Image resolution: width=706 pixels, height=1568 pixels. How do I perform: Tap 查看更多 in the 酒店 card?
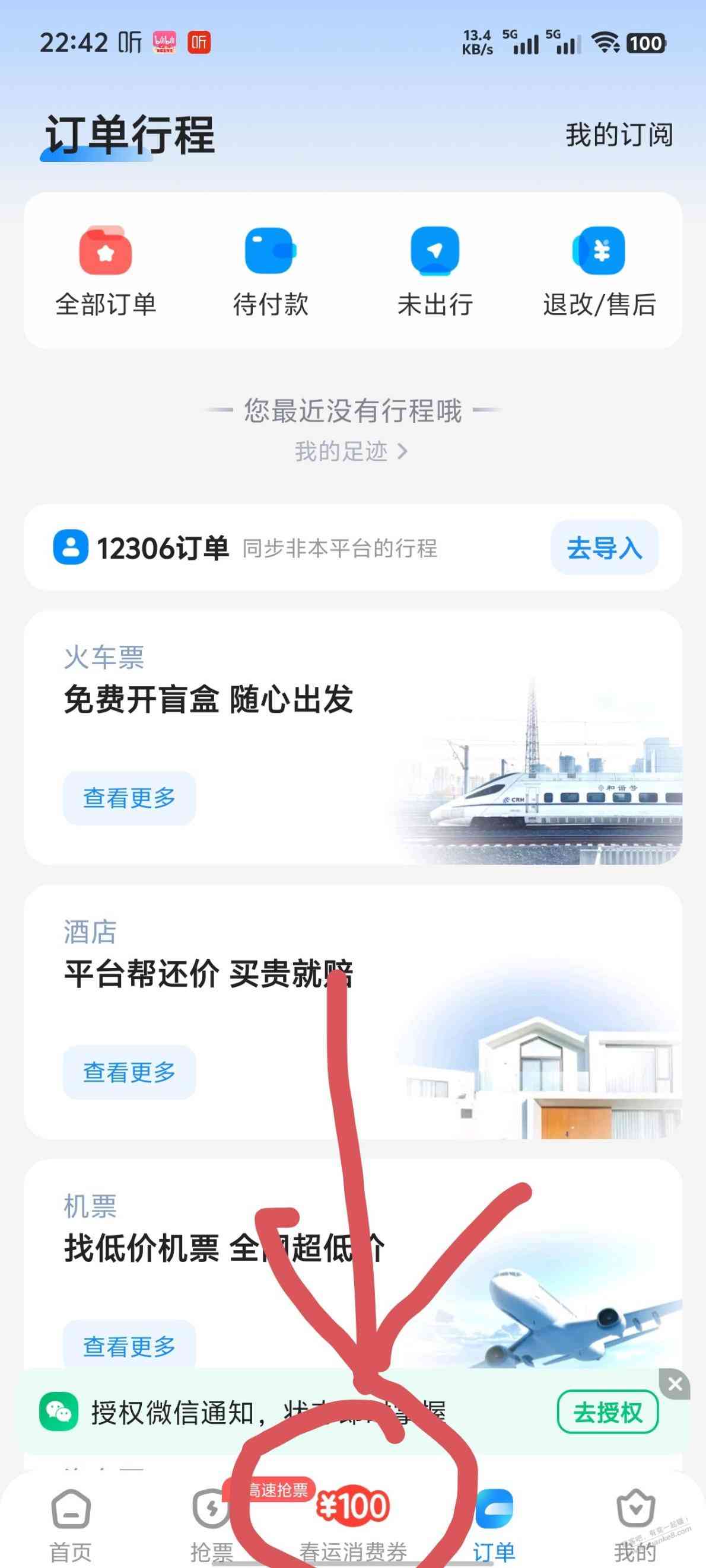[x=129, y=1072]
